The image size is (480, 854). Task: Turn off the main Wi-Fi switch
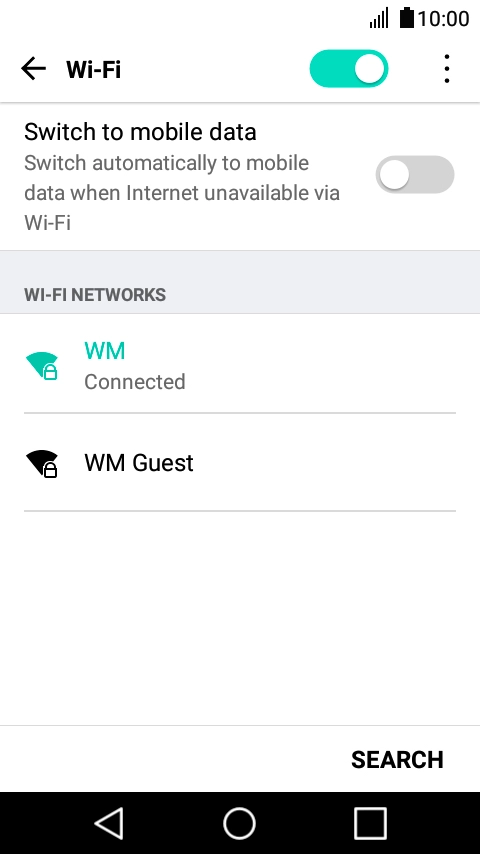pos(349,69)
